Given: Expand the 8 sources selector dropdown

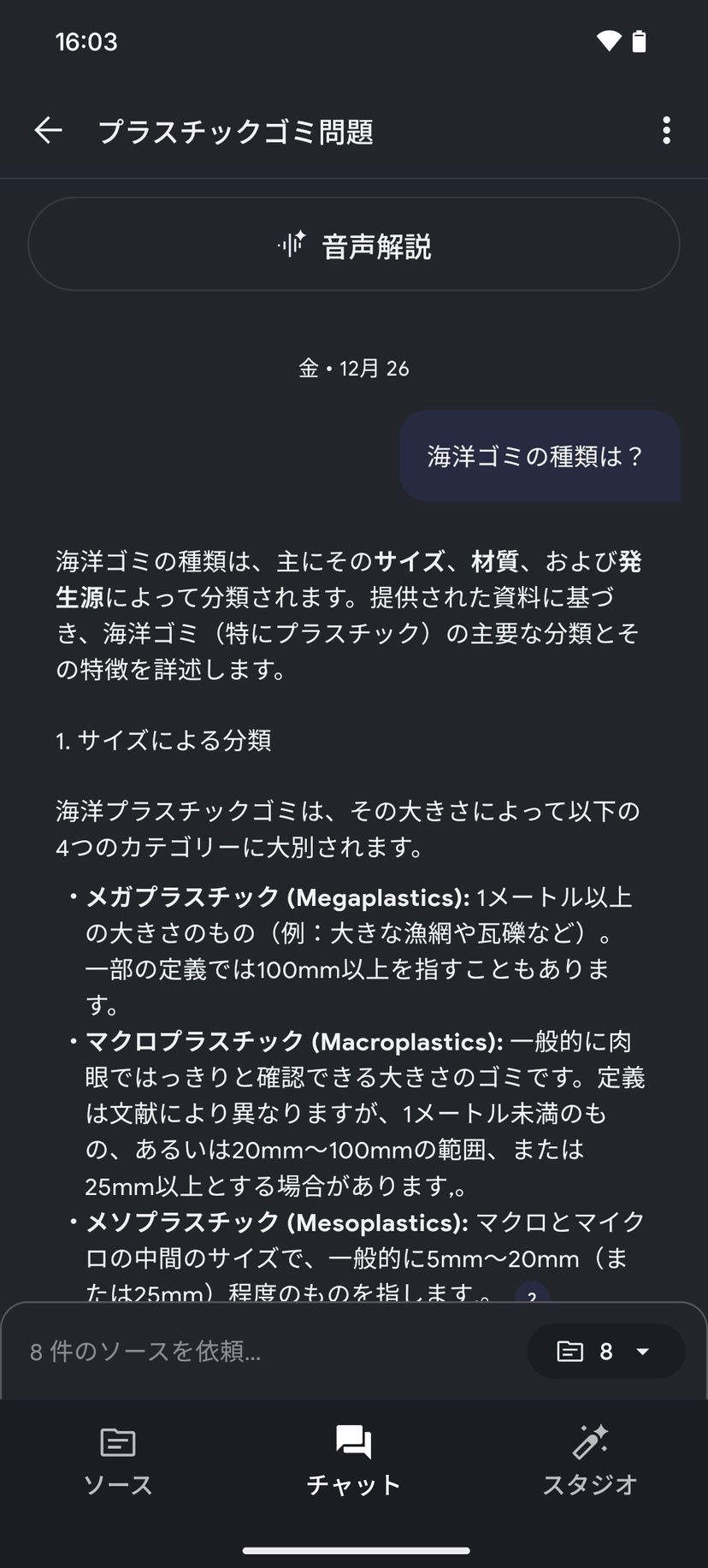Looking at the screenshot, I should [605, 1352].
